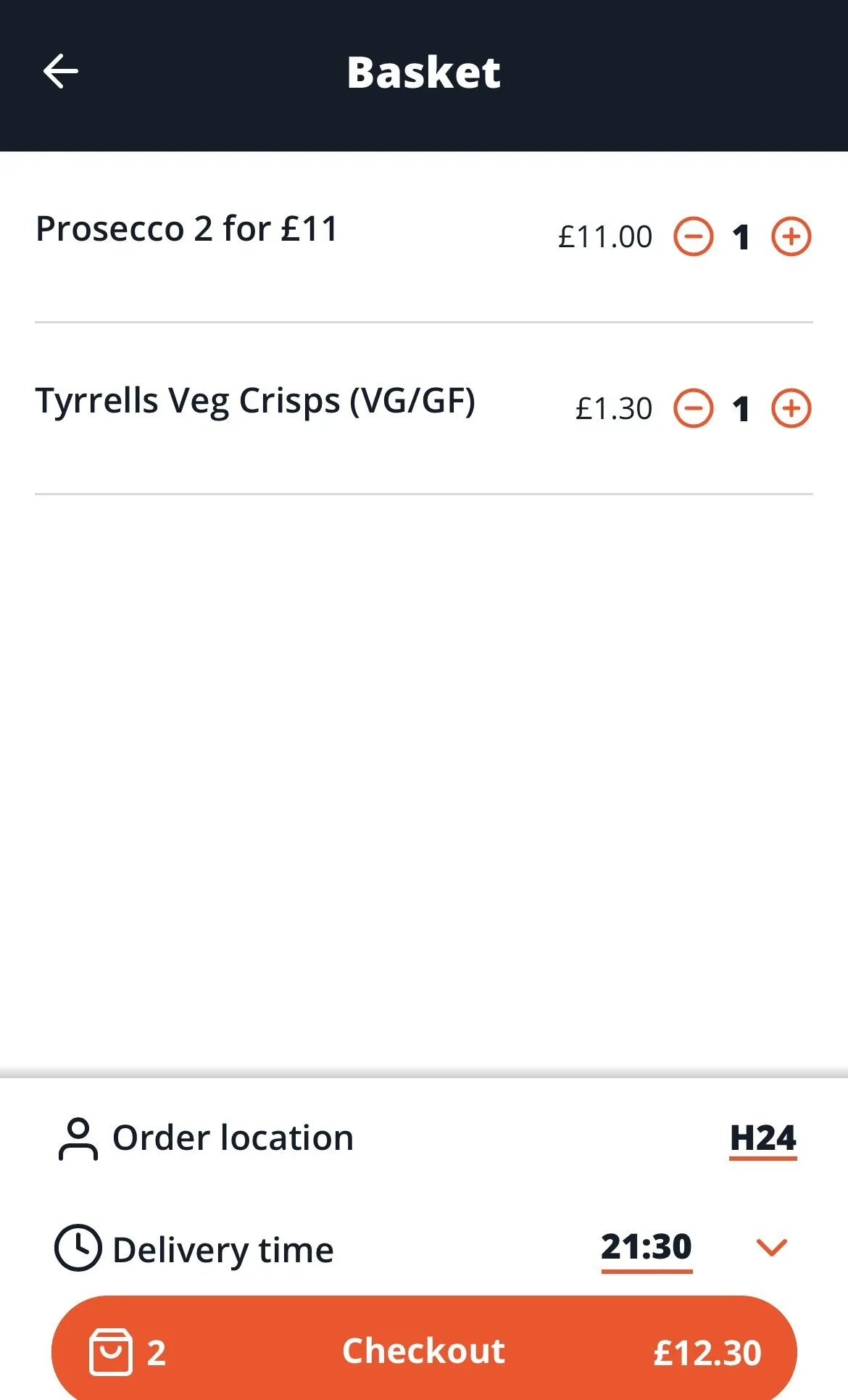Proceed to Checkout for £12.30

coord(424,1351)
